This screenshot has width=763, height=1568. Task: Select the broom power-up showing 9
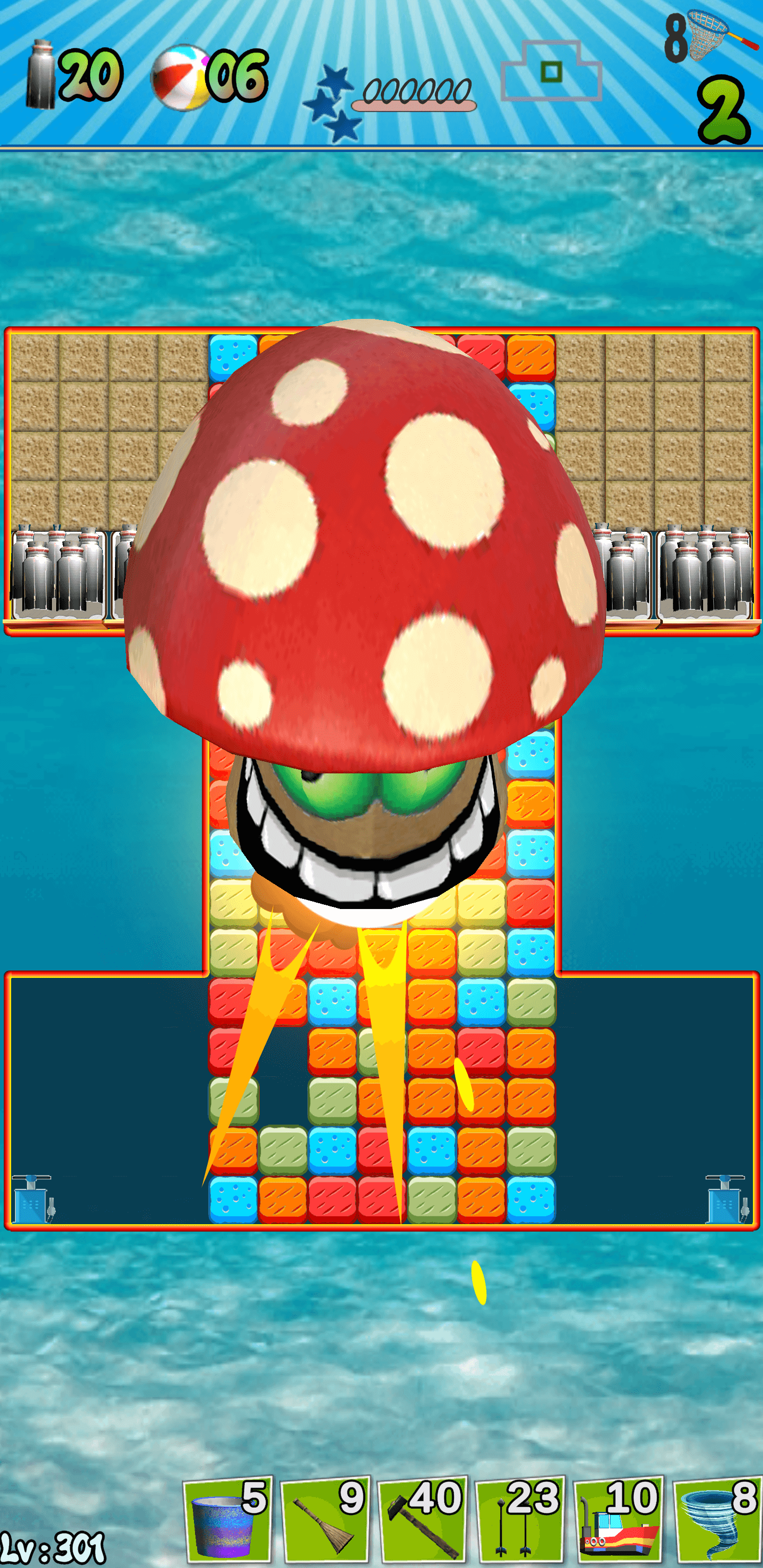pyautogui.click(x=325, y=1519)
